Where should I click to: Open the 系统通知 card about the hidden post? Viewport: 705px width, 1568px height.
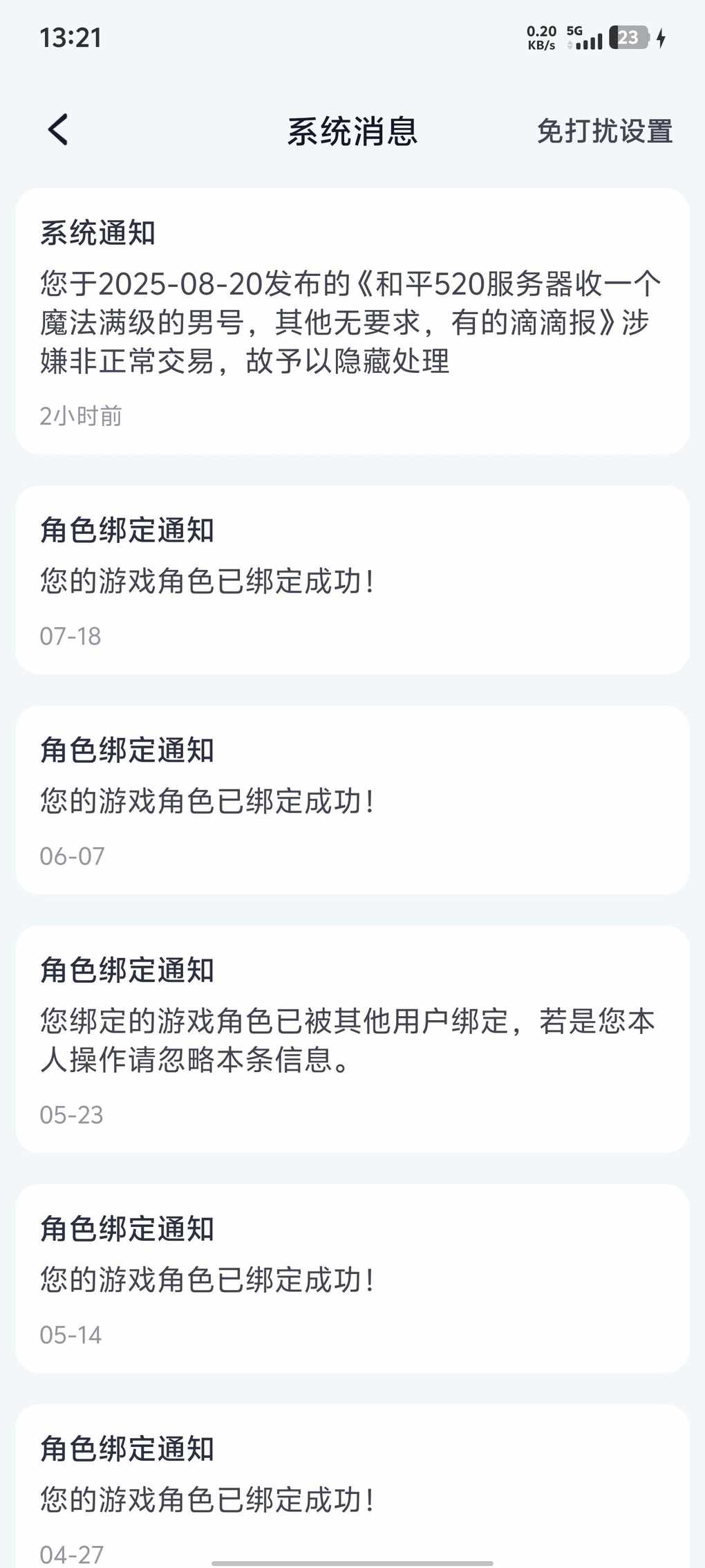pos(352,321)
